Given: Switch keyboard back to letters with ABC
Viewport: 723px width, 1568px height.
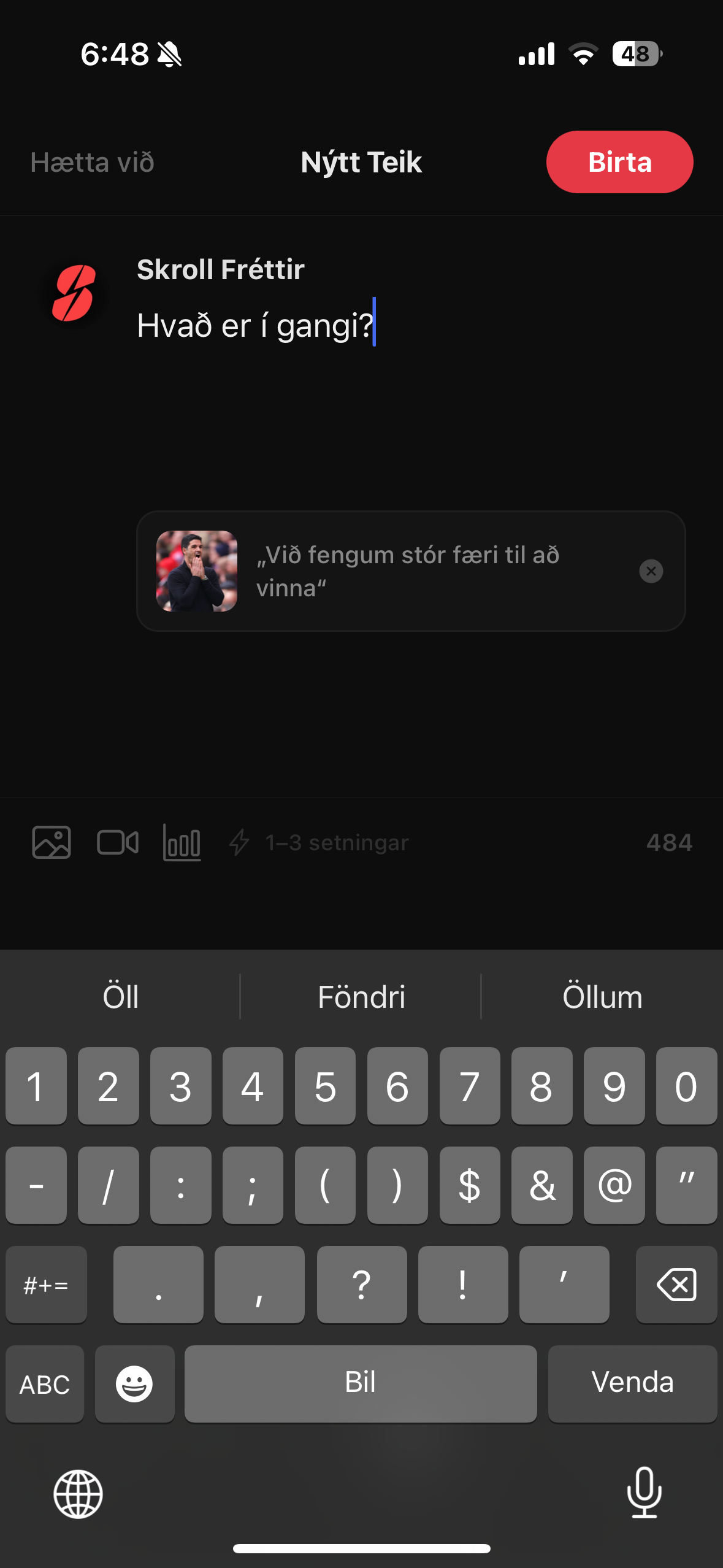Looking at the screenshot, I should (44, 1383).
